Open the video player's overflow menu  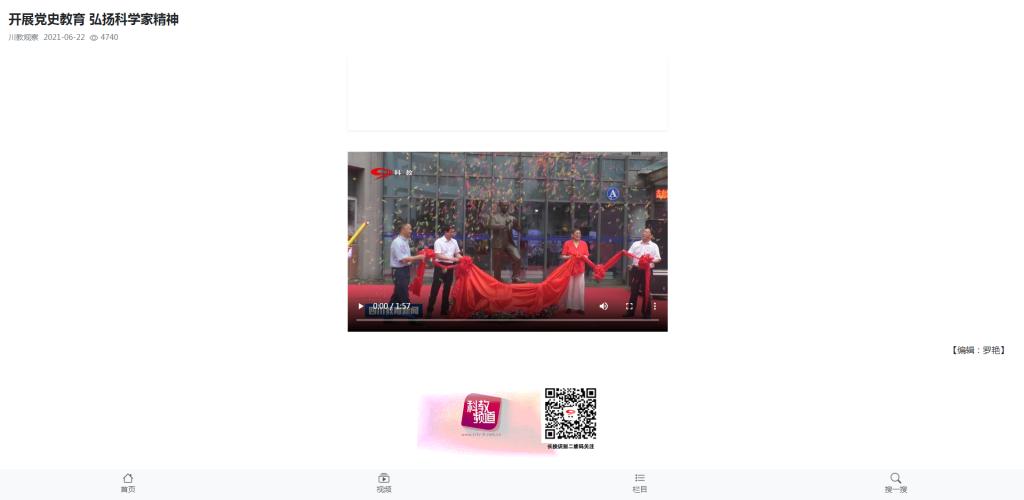point(655,306)
